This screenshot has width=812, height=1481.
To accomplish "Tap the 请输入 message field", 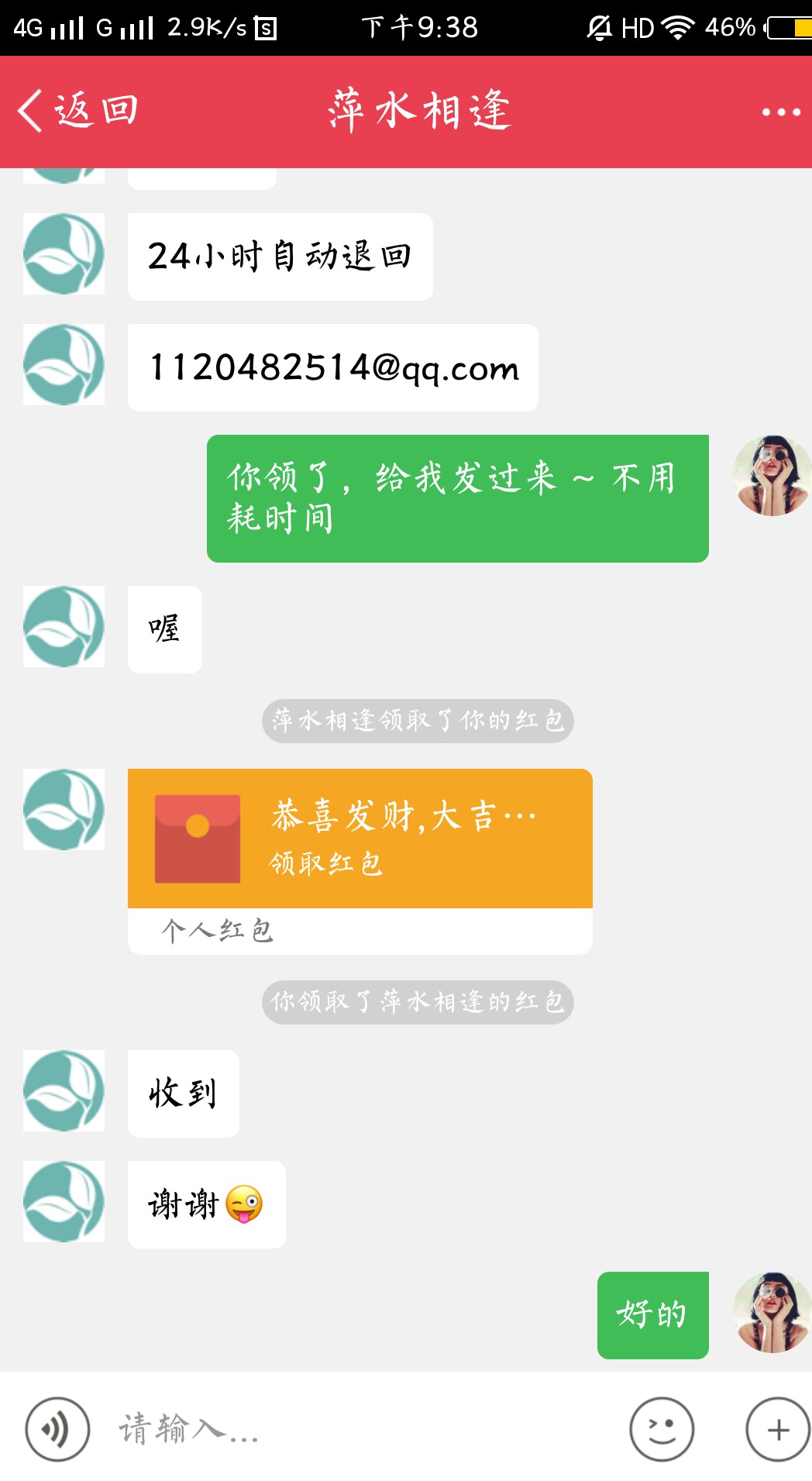I will [360, 1429].
